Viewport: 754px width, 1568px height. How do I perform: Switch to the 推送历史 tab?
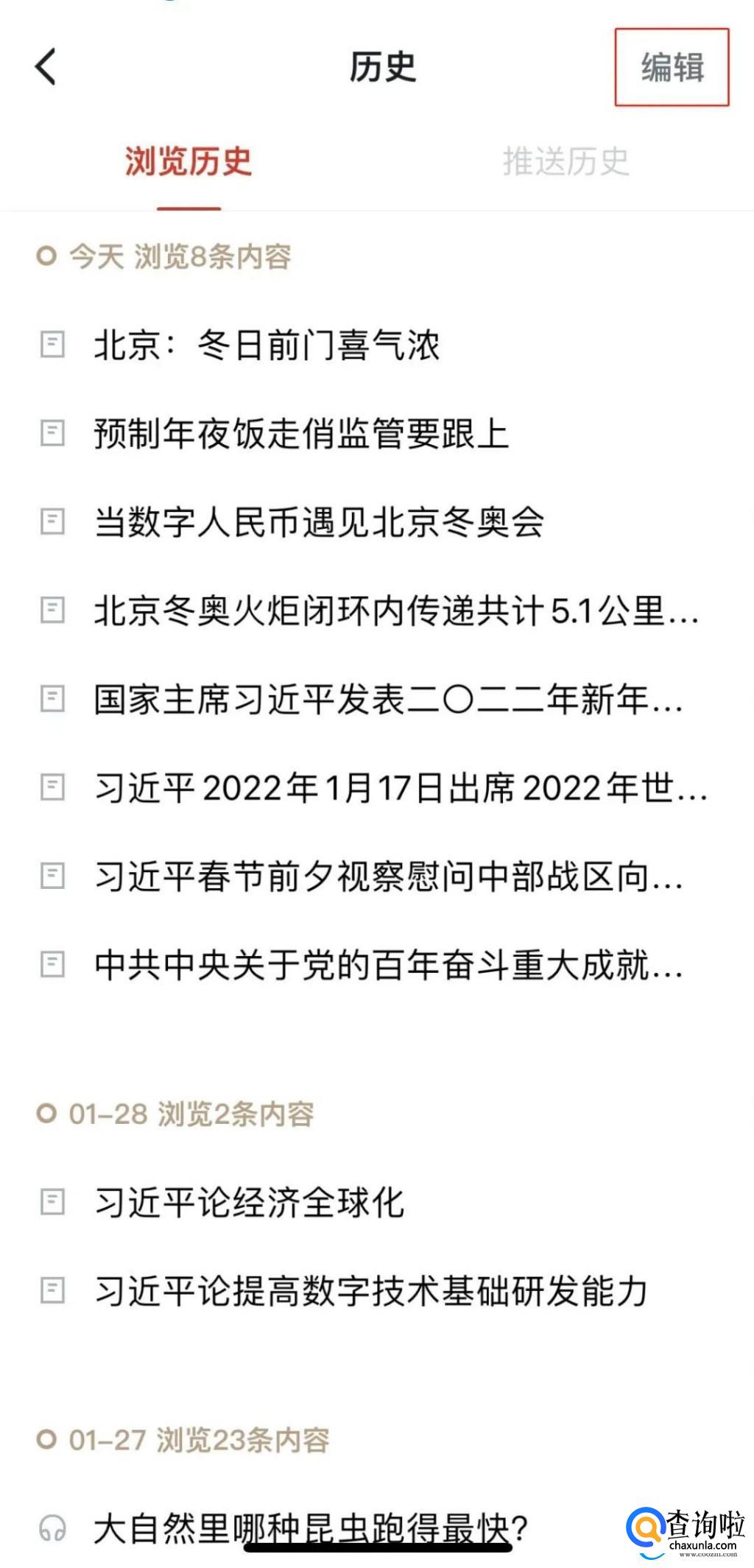point(565,161)
